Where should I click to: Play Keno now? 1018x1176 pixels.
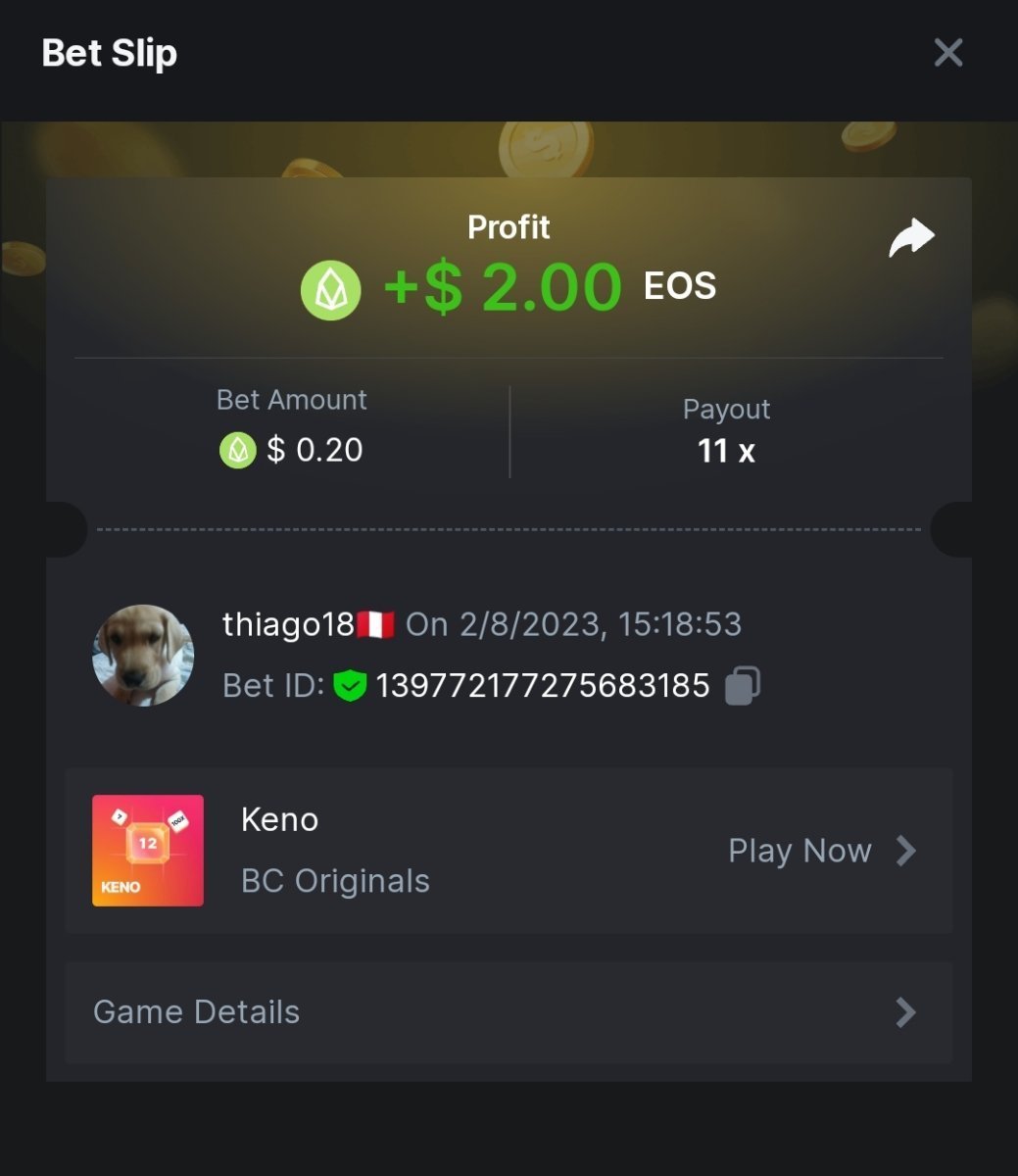(x=821, y=851)
